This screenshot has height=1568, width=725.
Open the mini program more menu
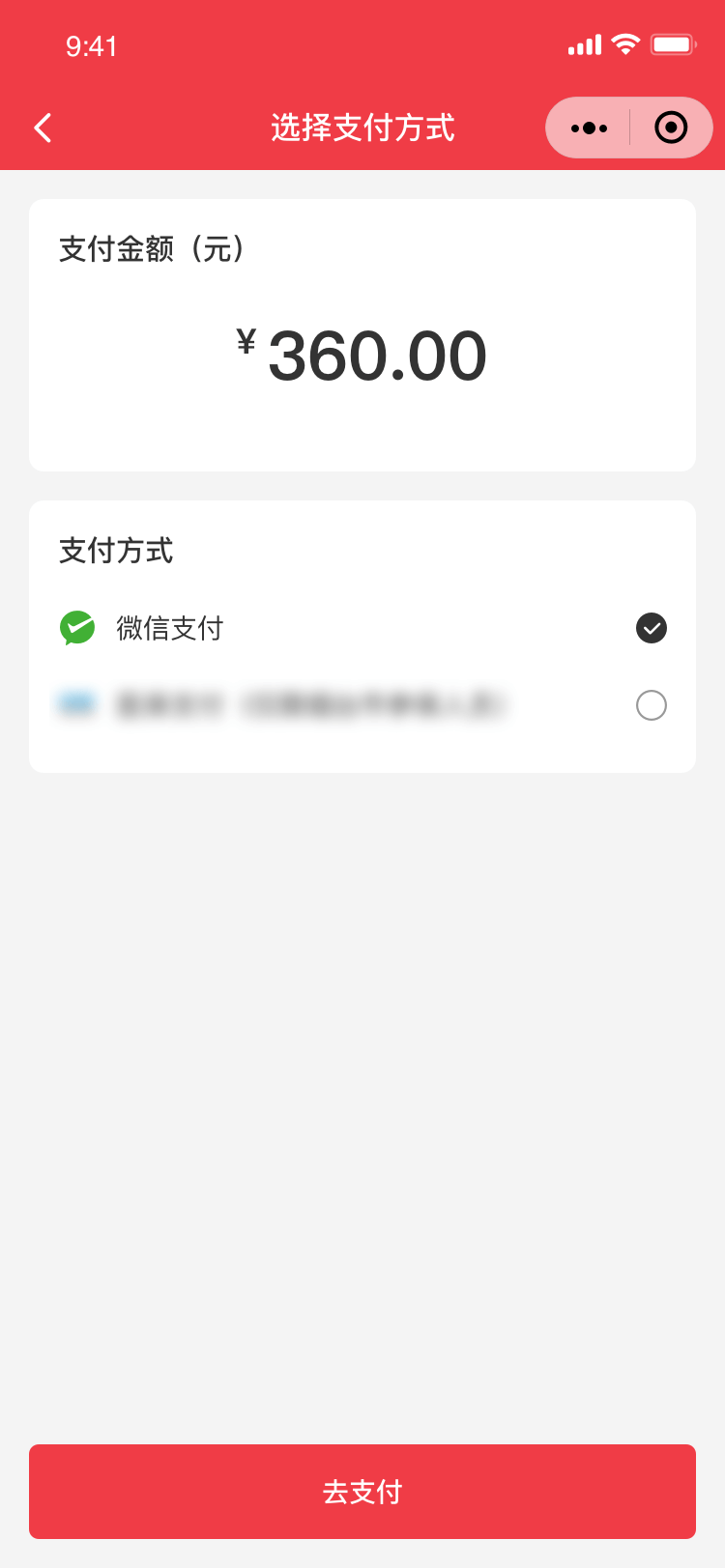[x=589, y=128]
